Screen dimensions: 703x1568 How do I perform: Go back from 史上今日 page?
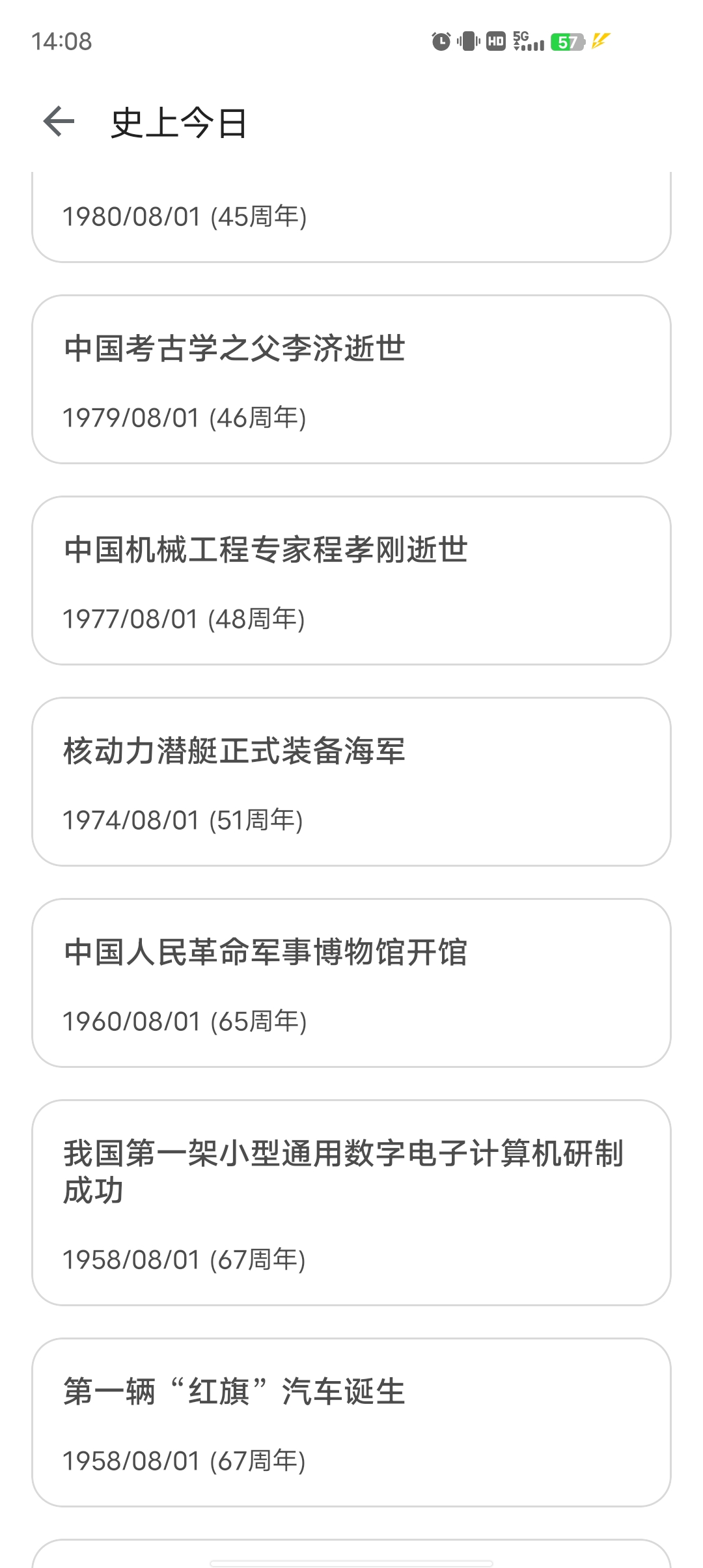click(x=59, y=122)
